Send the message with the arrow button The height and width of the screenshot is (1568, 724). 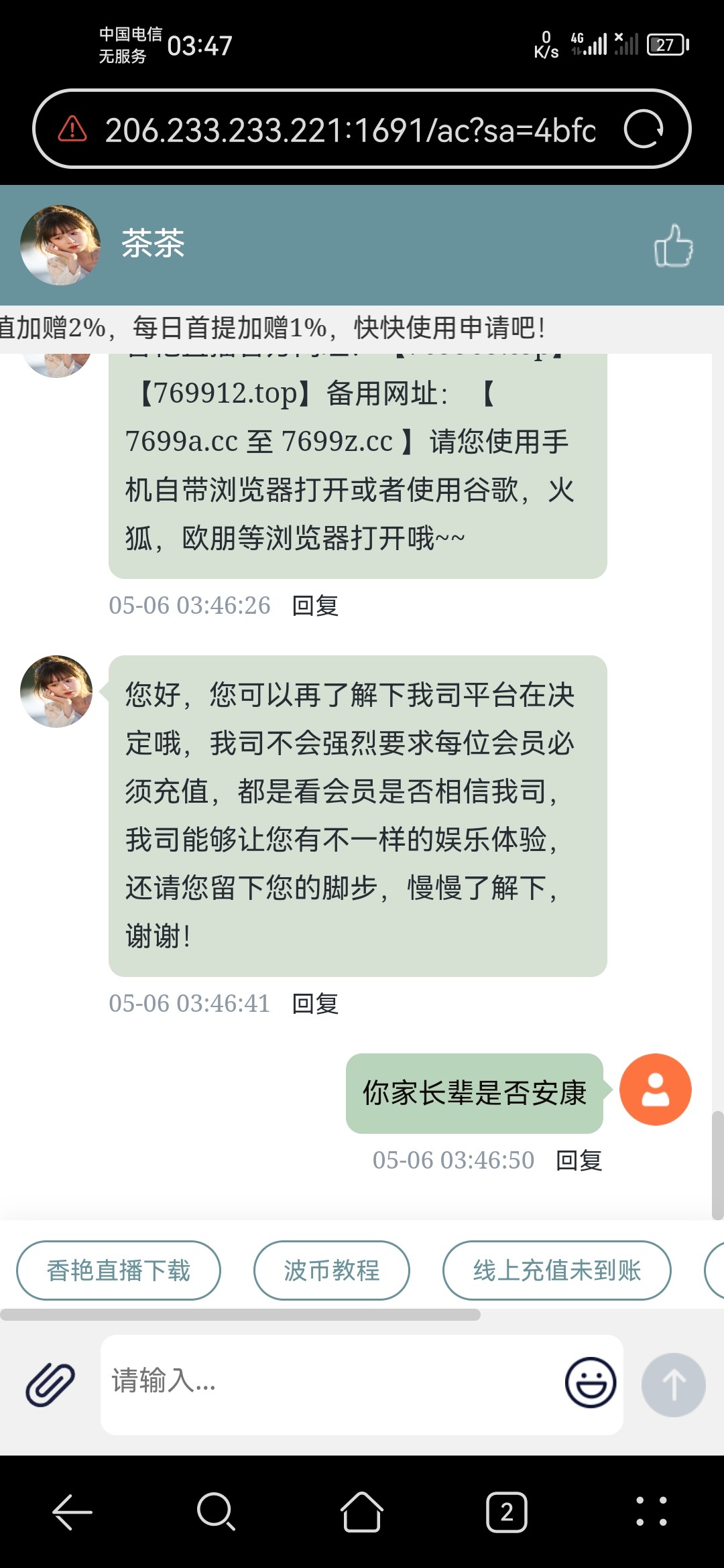pyautogui.click(x=673, y=1384)
